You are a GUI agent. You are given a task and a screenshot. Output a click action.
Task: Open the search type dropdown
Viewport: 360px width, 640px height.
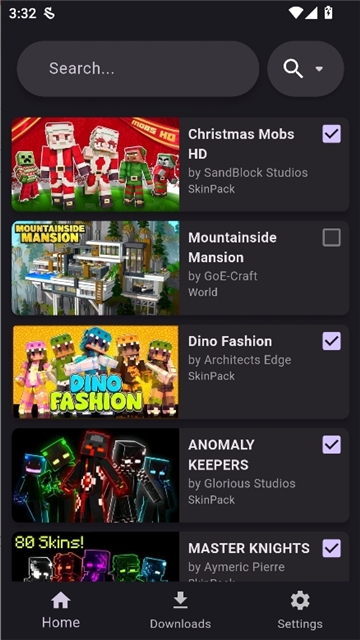[x=305, y=69]
